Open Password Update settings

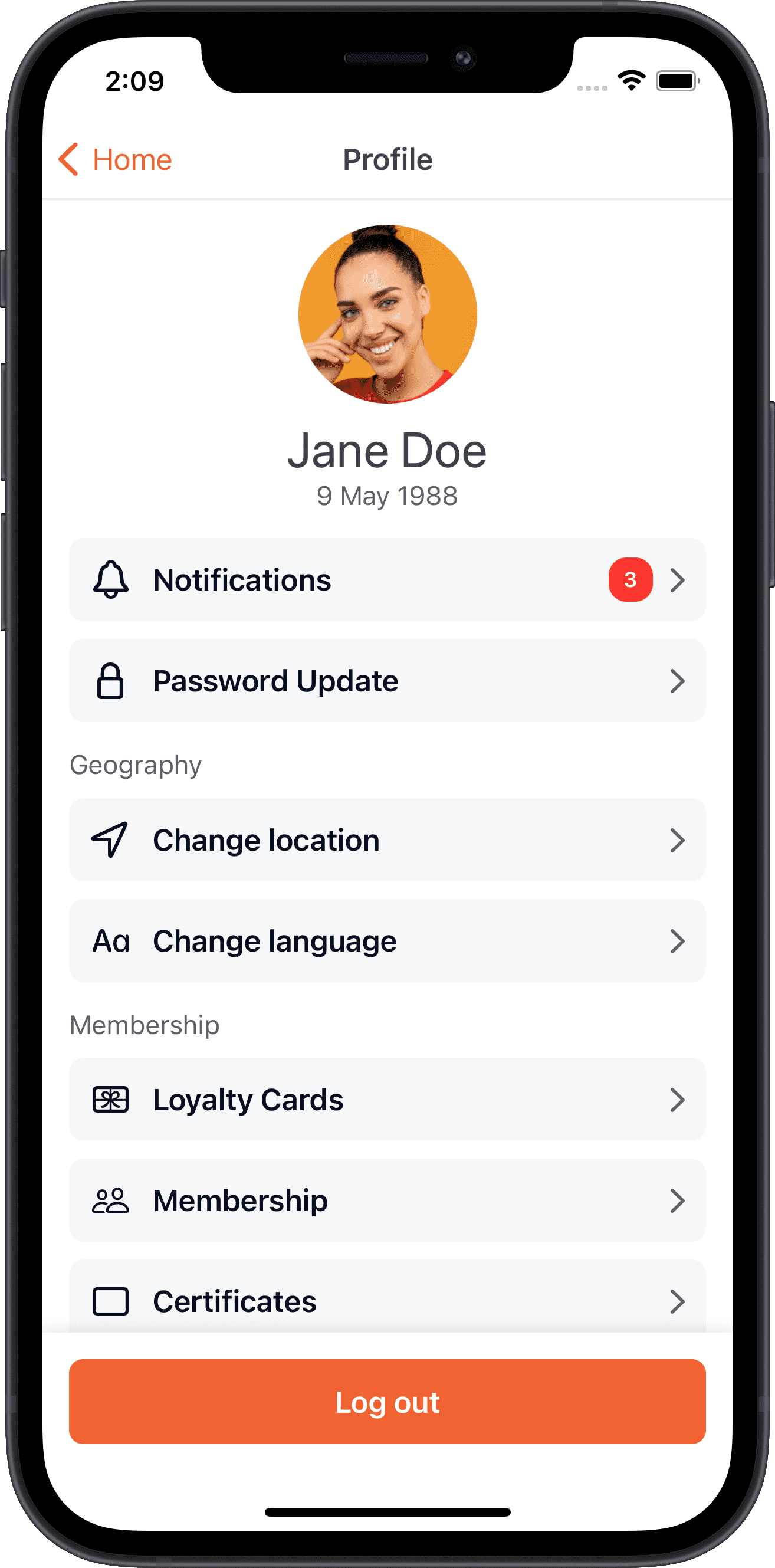point(387,681)
